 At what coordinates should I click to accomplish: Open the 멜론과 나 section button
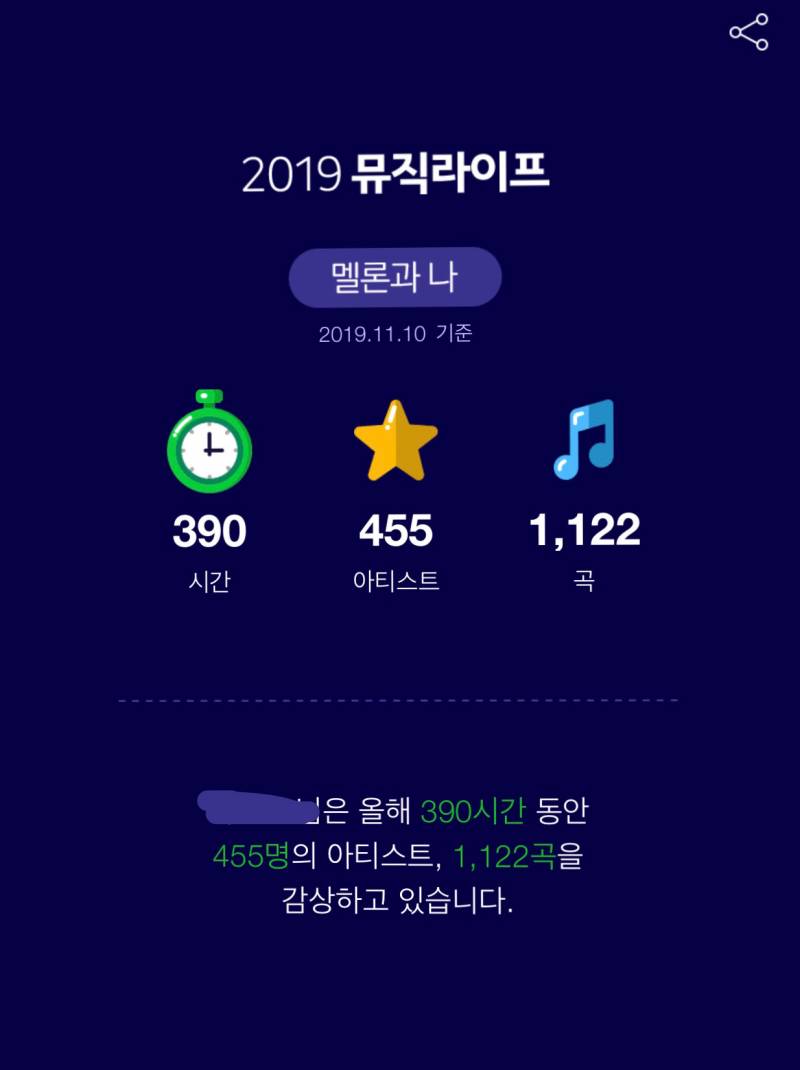click(x=395, y=275)
